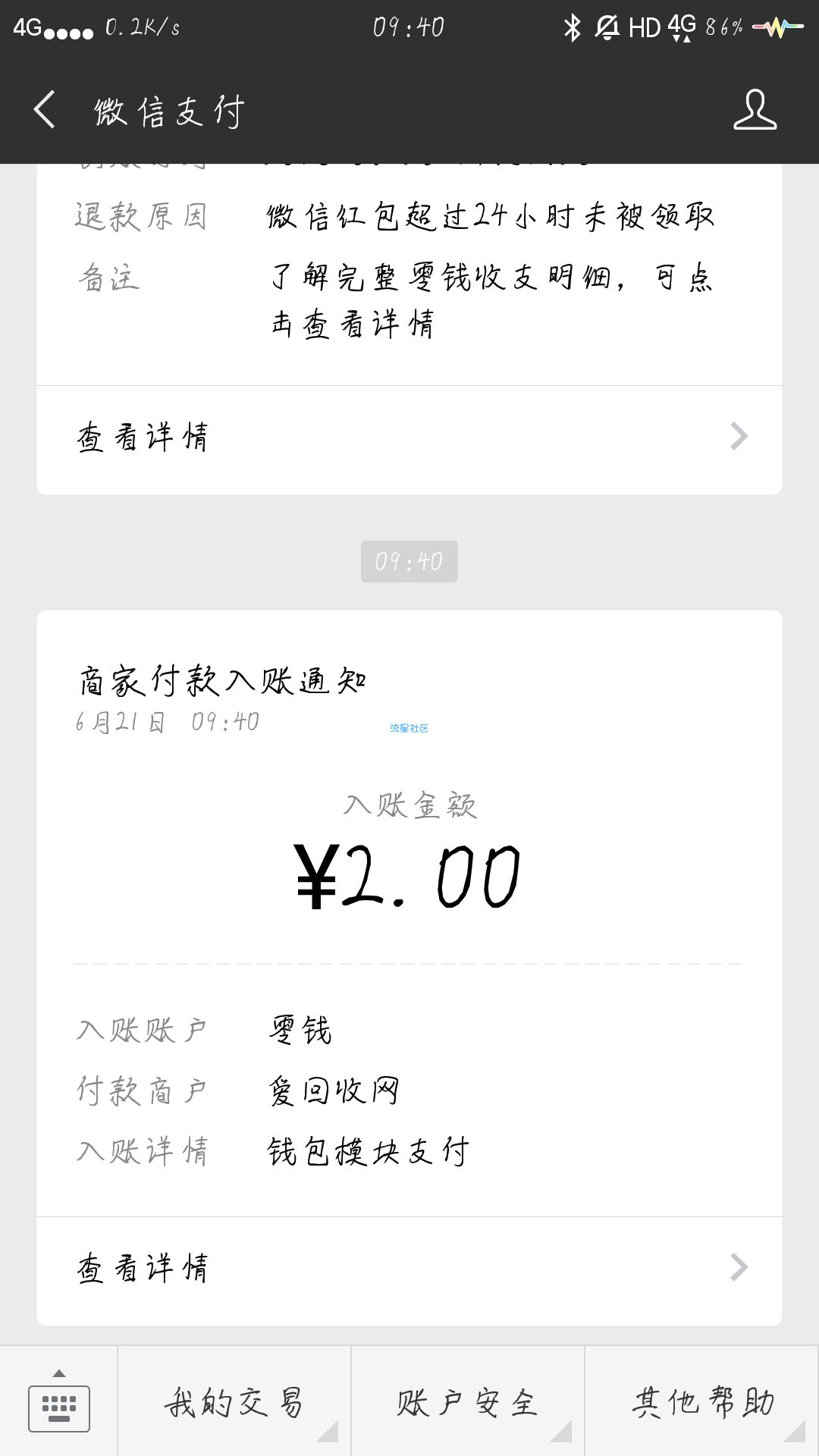Open 查看详情 under 商家付款入账通知
This screenshot has height=1456, width=819.
409,1268
